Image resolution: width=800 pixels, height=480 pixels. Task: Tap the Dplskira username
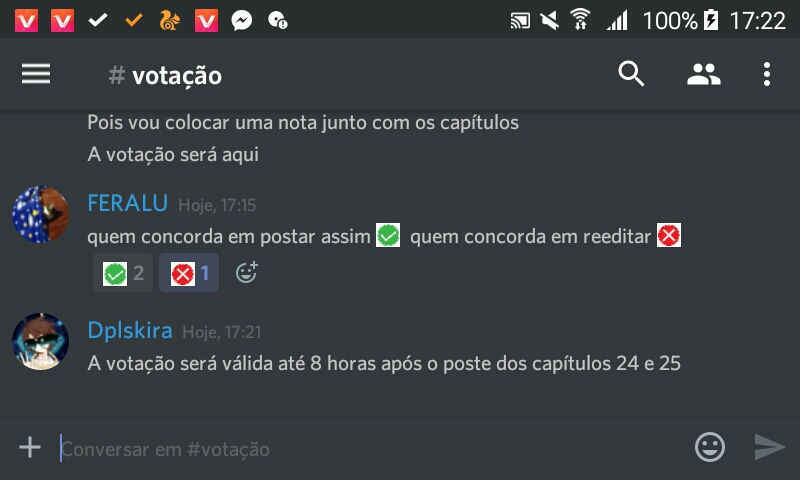click(130, 330)
